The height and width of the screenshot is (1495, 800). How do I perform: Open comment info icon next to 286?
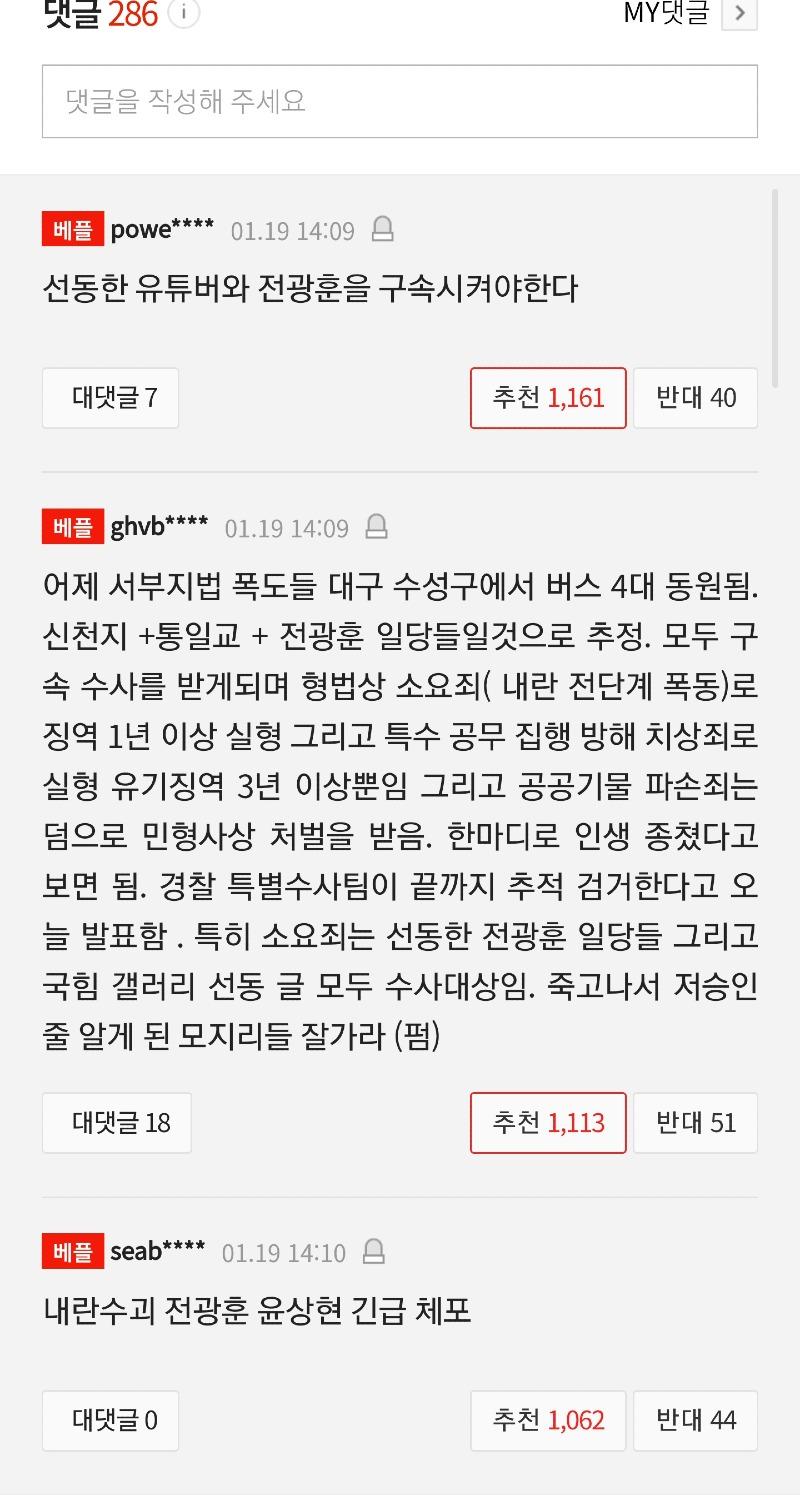pos(183,13)
